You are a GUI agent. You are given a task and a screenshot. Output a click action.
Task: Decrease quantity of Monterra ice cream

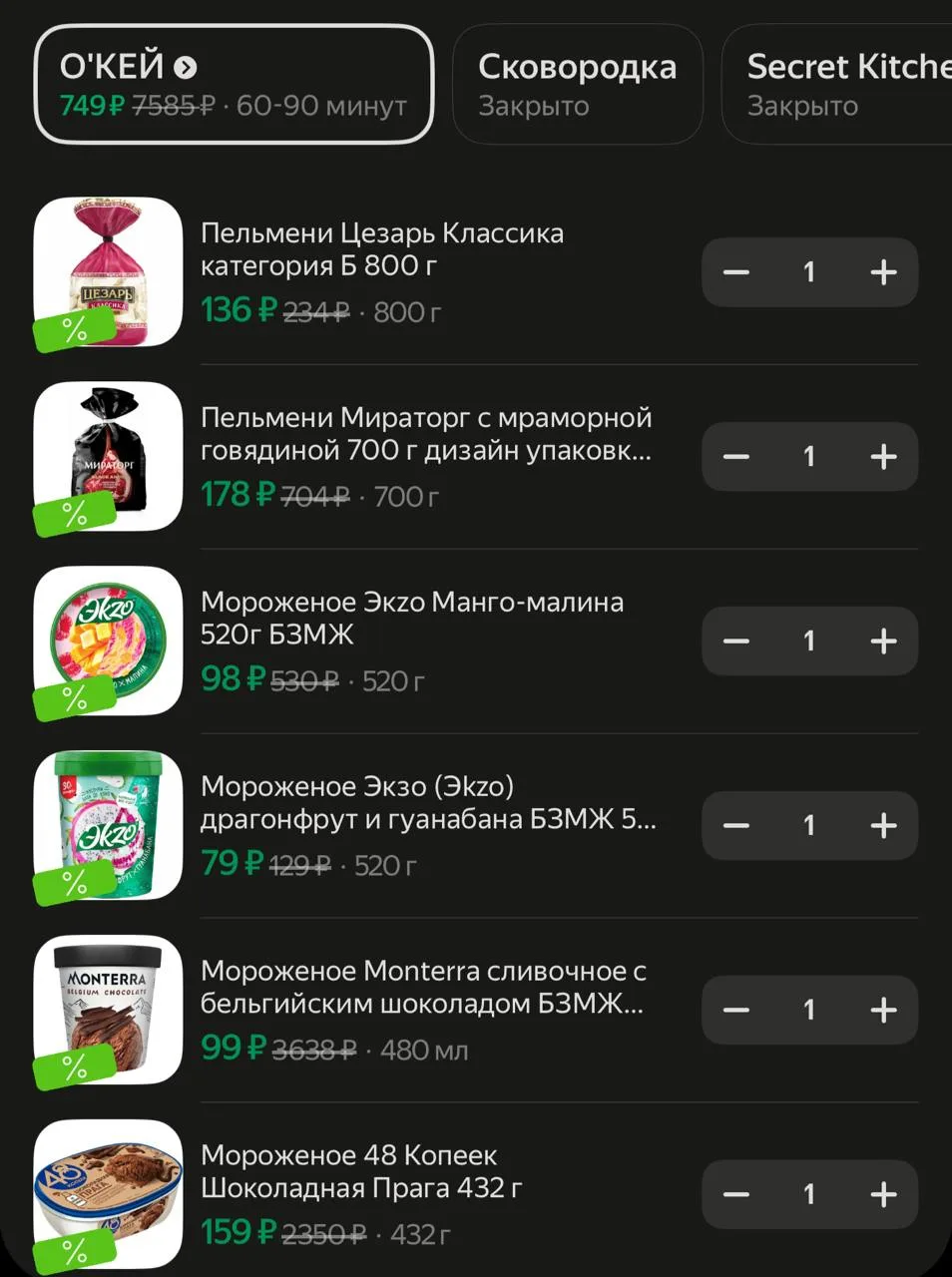click(x=736, y=1011)
